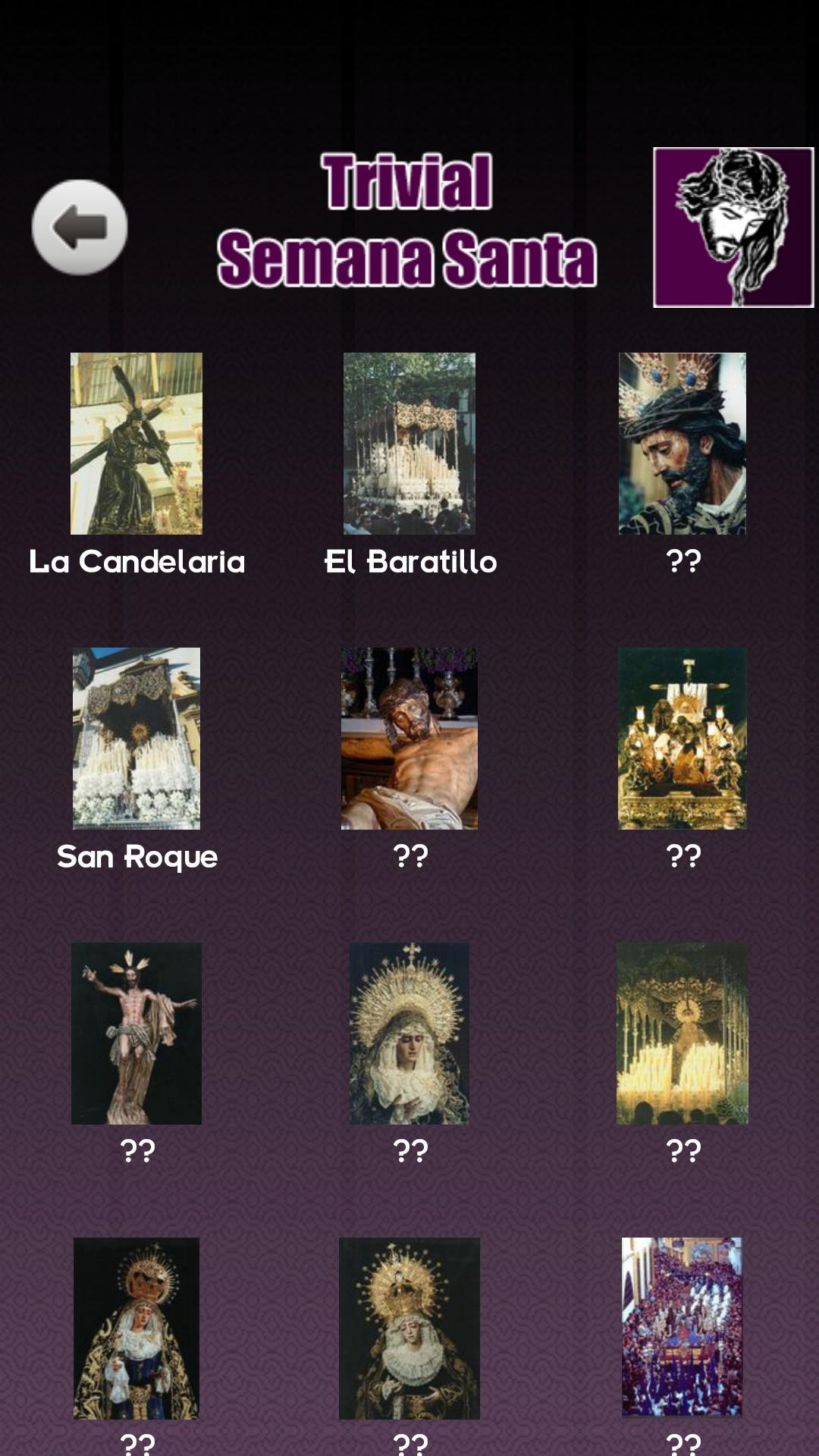The height and width of the screenshot is (1456, 819).
Task: Select the crucified Christ thumbnail in second row
Action: (411, 737)
